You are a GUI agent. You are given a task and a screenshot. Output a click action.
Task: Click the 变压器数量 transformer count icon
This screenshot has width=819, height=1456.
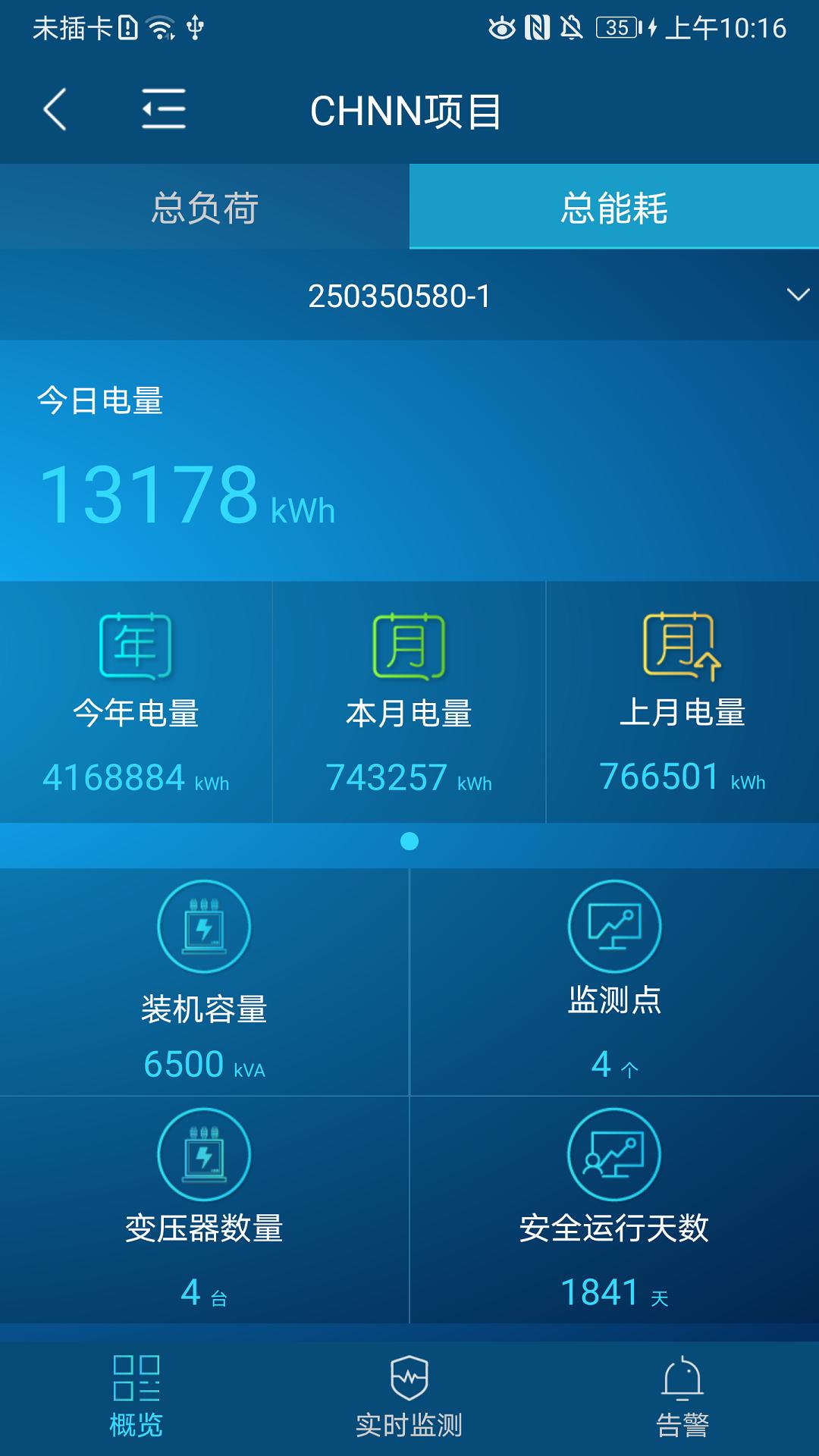pos(203,1153)
